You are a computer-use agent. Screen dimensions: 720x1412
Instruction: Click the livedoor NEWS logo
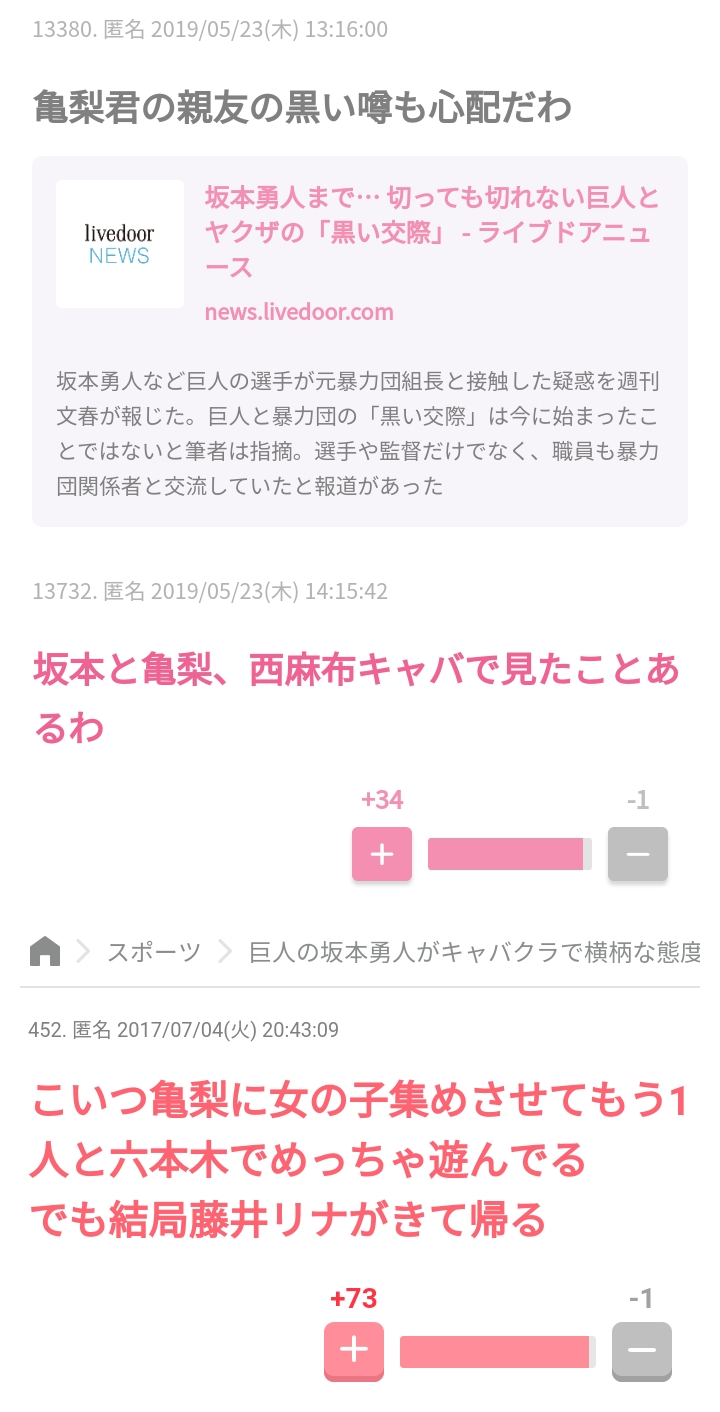120,243
